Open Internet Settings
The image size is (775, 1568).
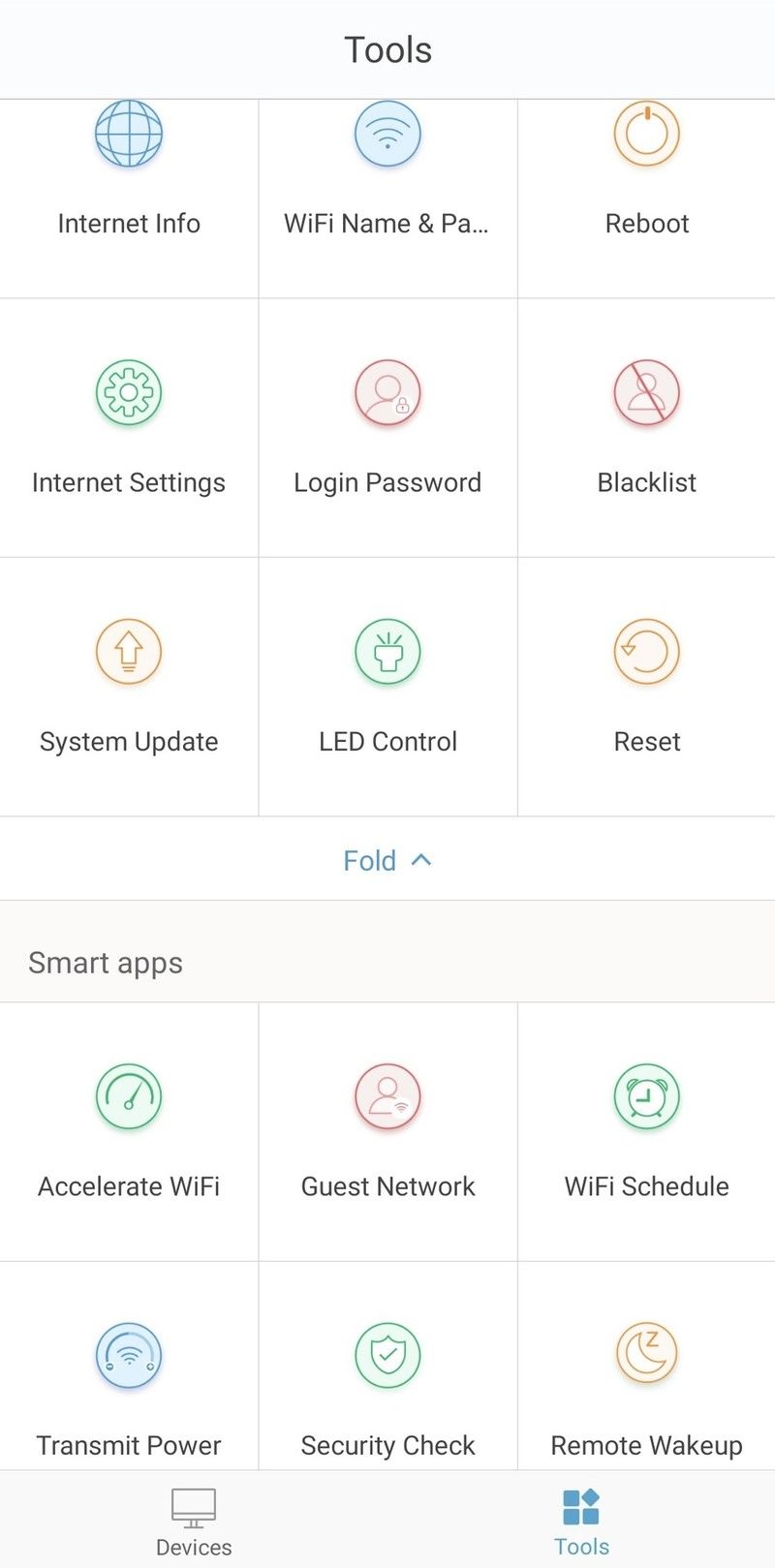pos(129,426)
